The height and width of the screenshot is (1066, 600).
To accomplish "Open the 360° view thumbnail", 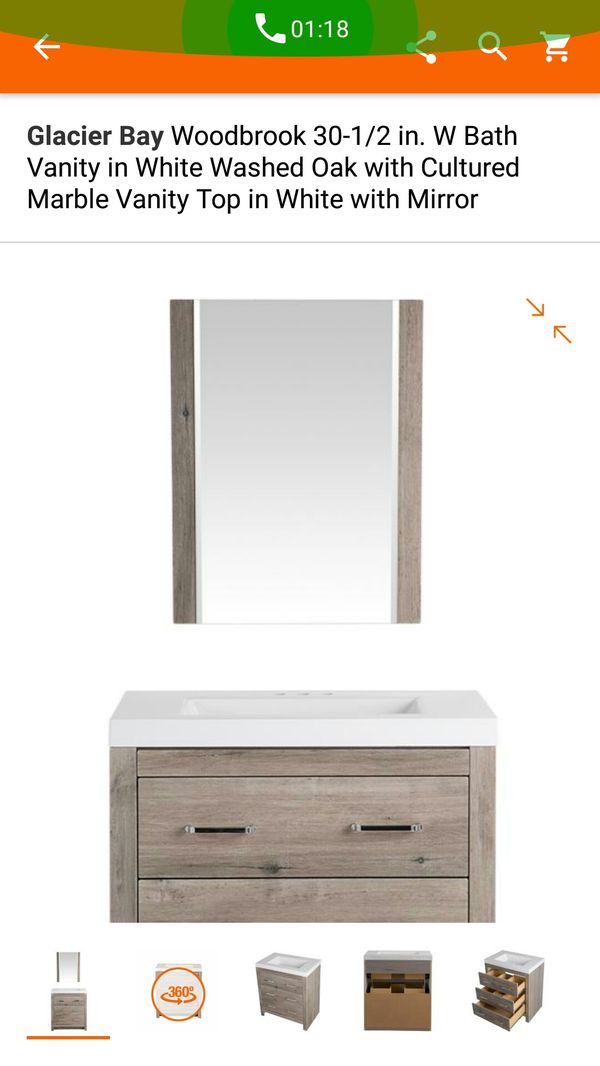I will (178, 992).
